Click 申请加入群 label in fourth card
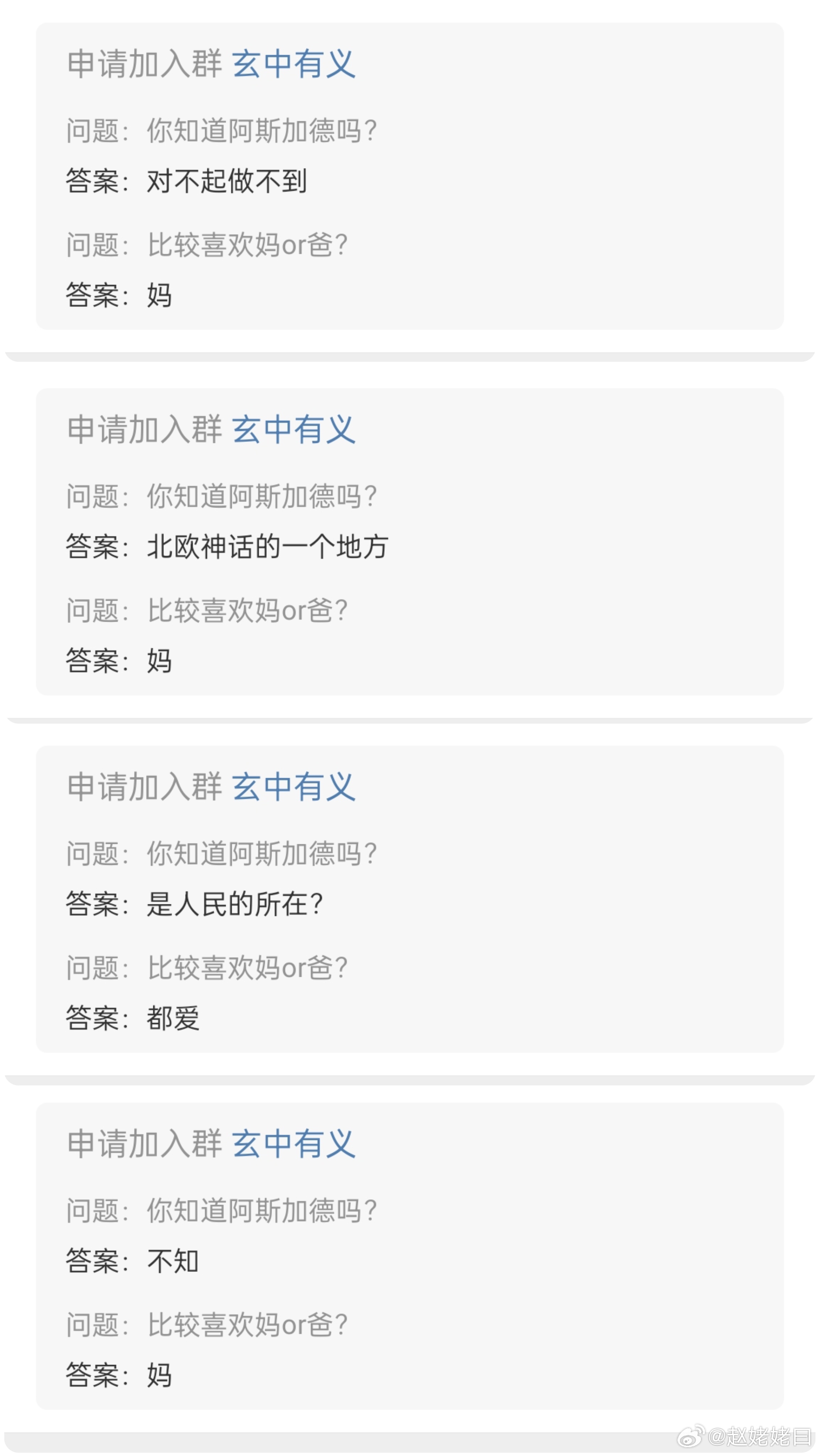 [145, 1144]
